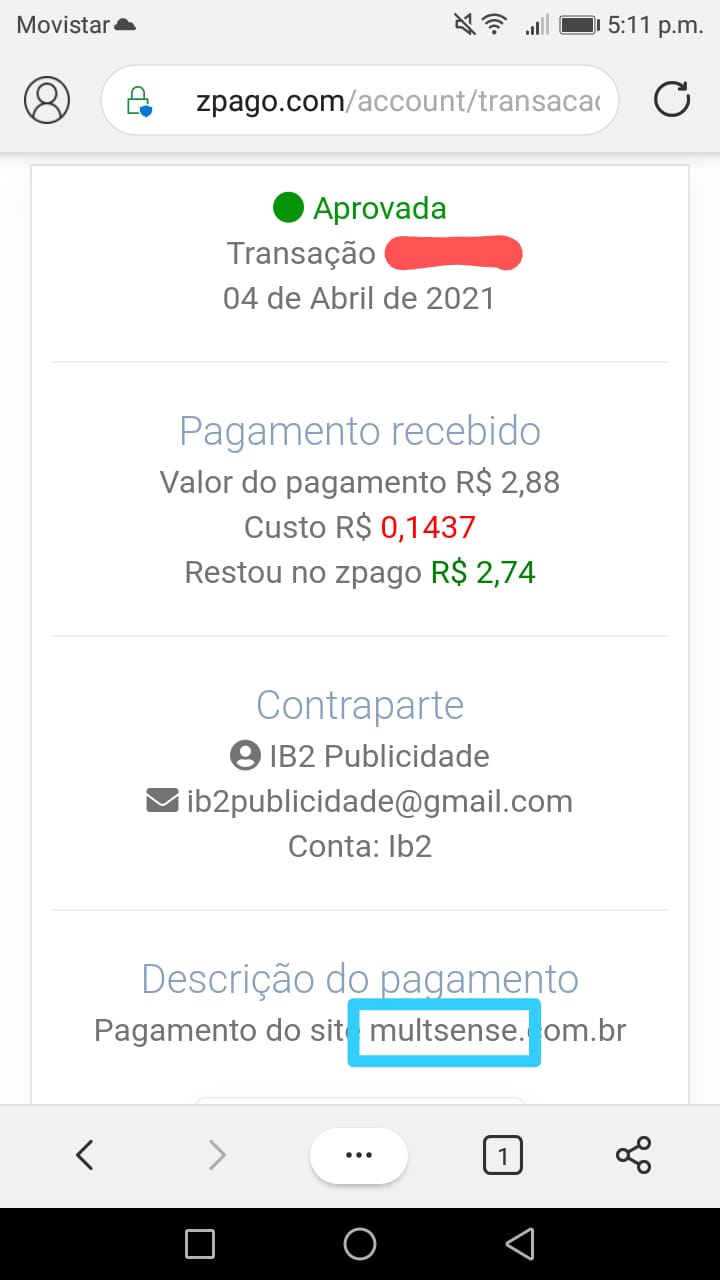Go to the Android home screen

360,1244
